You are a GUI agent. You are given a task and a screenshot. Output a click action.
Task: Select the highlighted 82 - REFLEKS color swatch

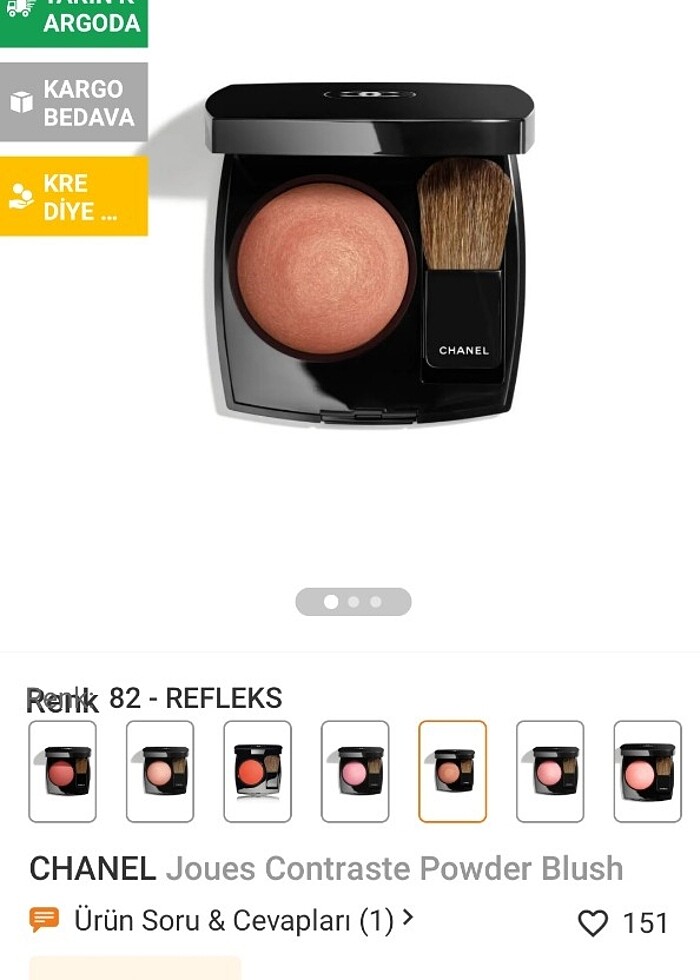pyautogui.click(x=452, y=771)
